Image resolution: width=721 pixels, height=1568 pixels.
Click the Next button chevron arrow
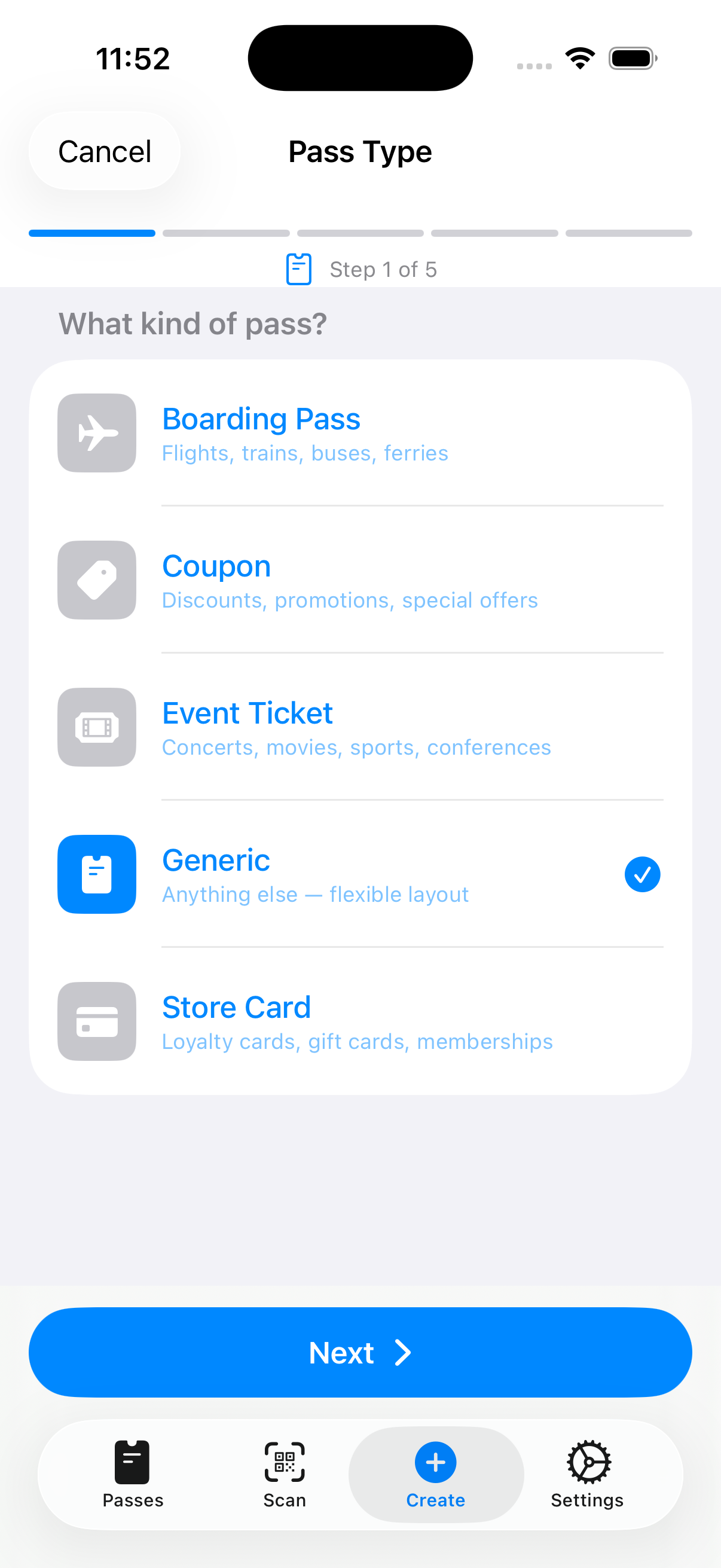pyautogui.click(x=403, y=1353)
